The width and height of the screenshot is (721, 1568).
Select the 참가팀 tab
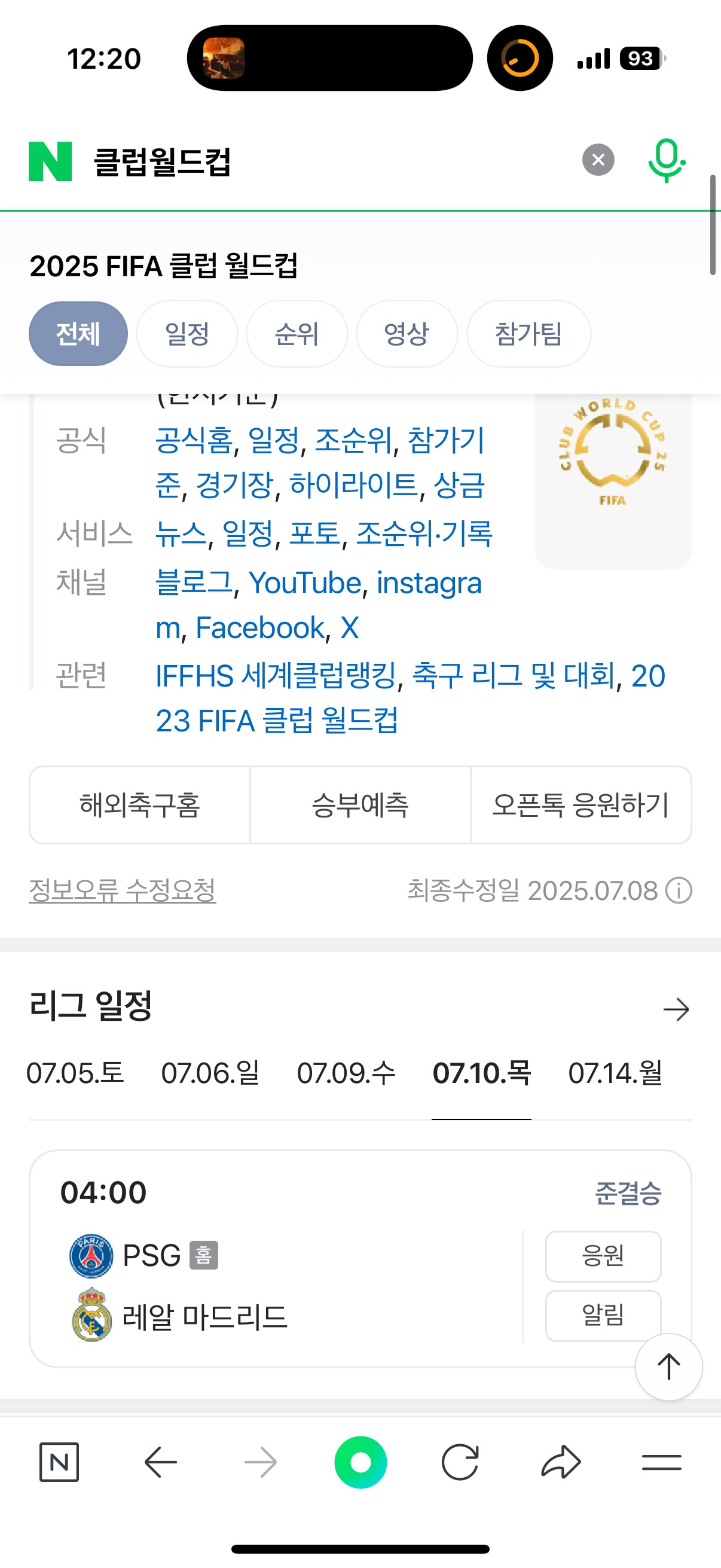528,334
